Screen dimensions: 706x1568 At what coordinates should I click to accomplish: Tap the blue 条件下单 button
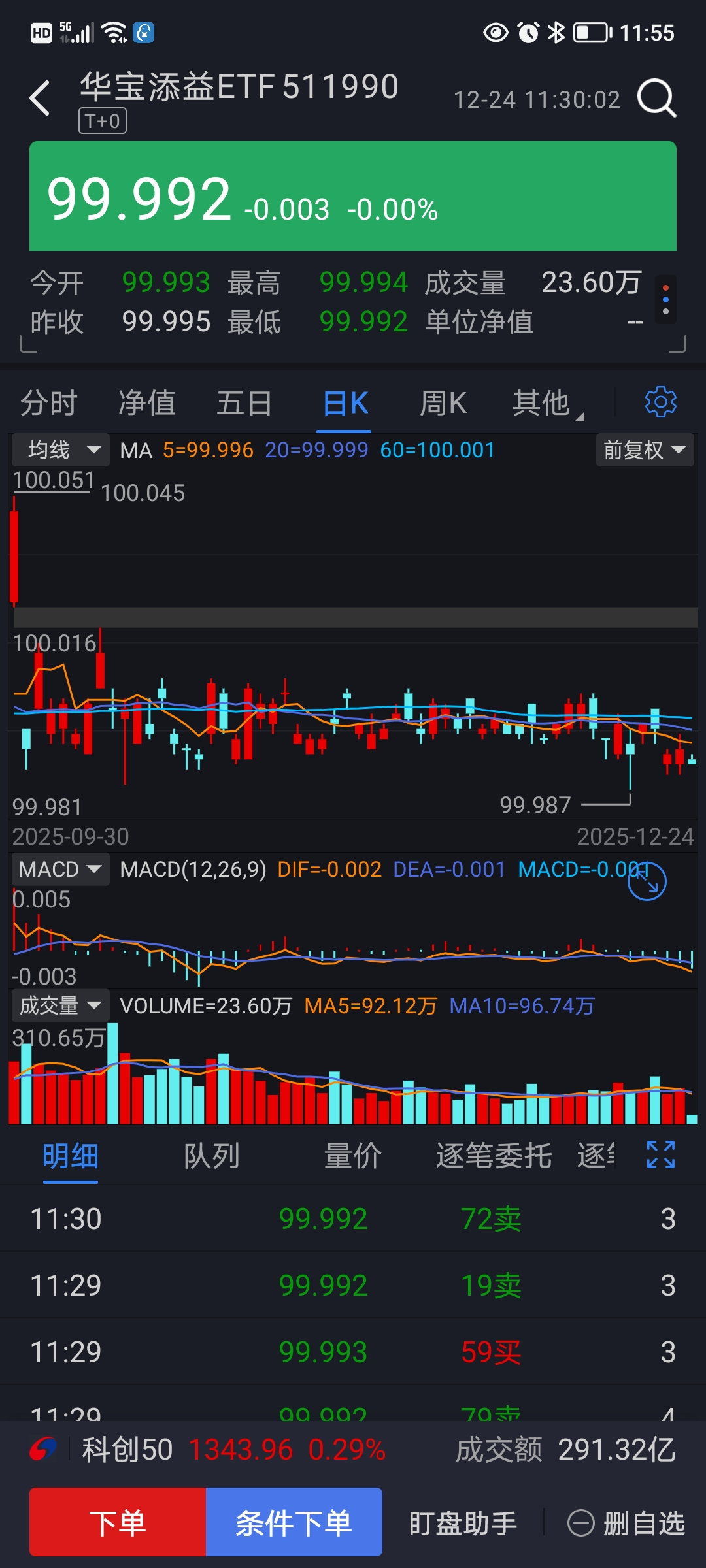pyautogui.click(x=294, y=1522)
